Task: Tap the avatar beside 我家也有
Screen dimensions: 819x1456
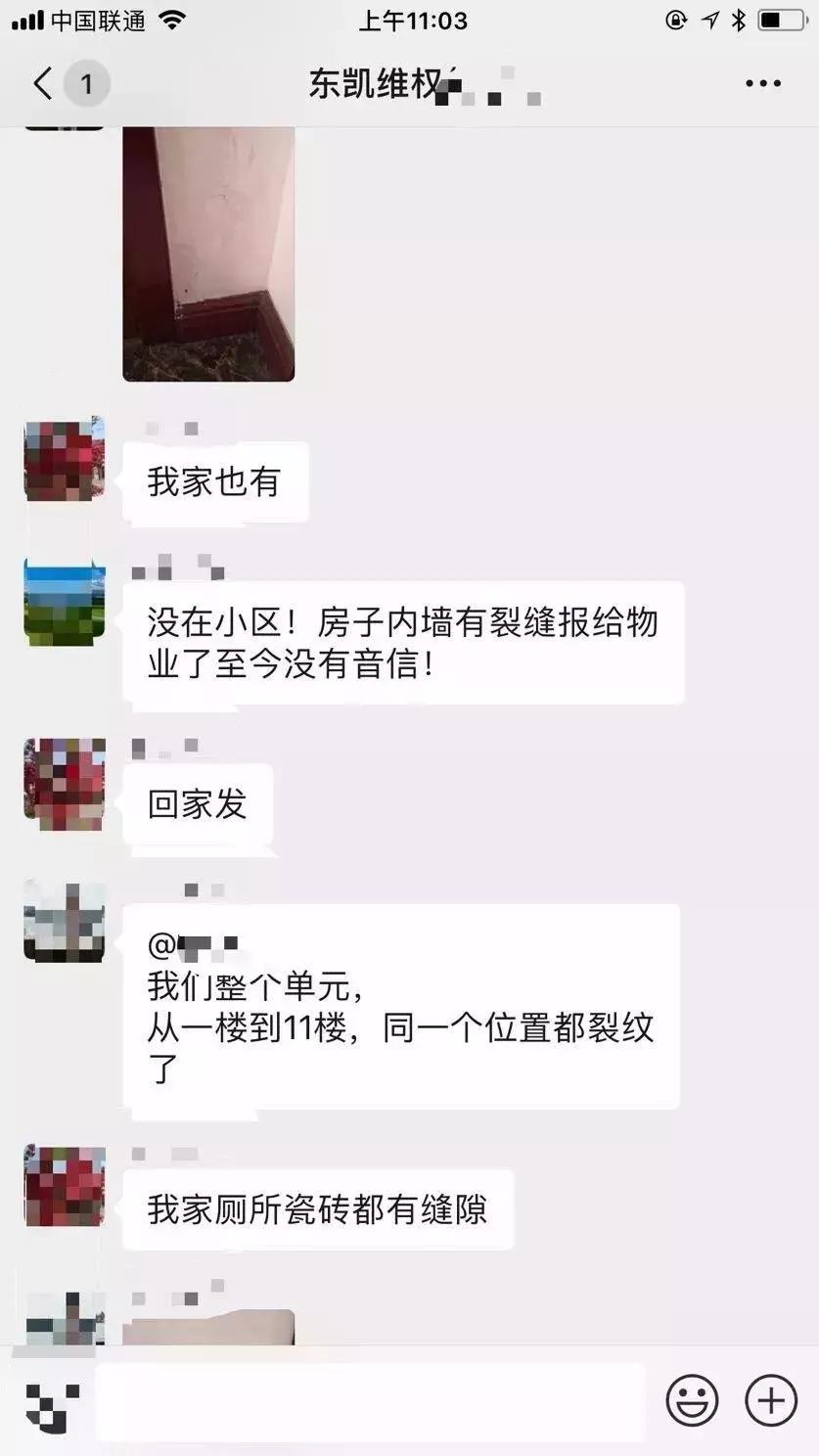Action: coord(63,461)
